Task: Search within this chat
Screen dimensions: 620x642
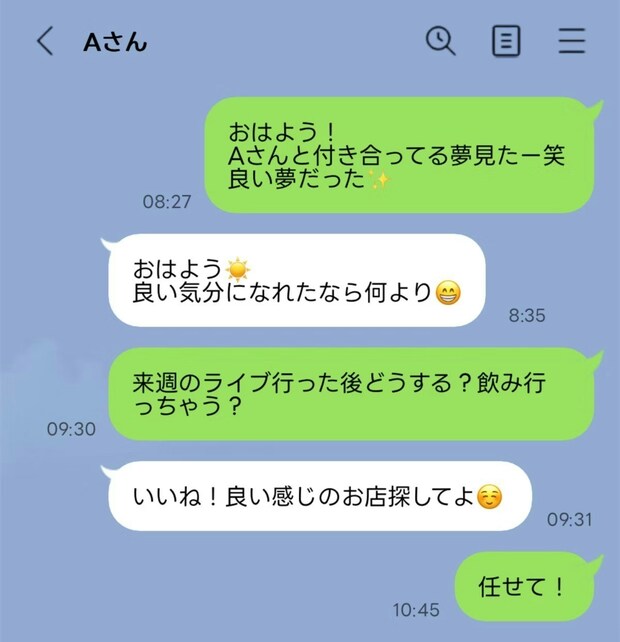Action: tap(440, 41)
